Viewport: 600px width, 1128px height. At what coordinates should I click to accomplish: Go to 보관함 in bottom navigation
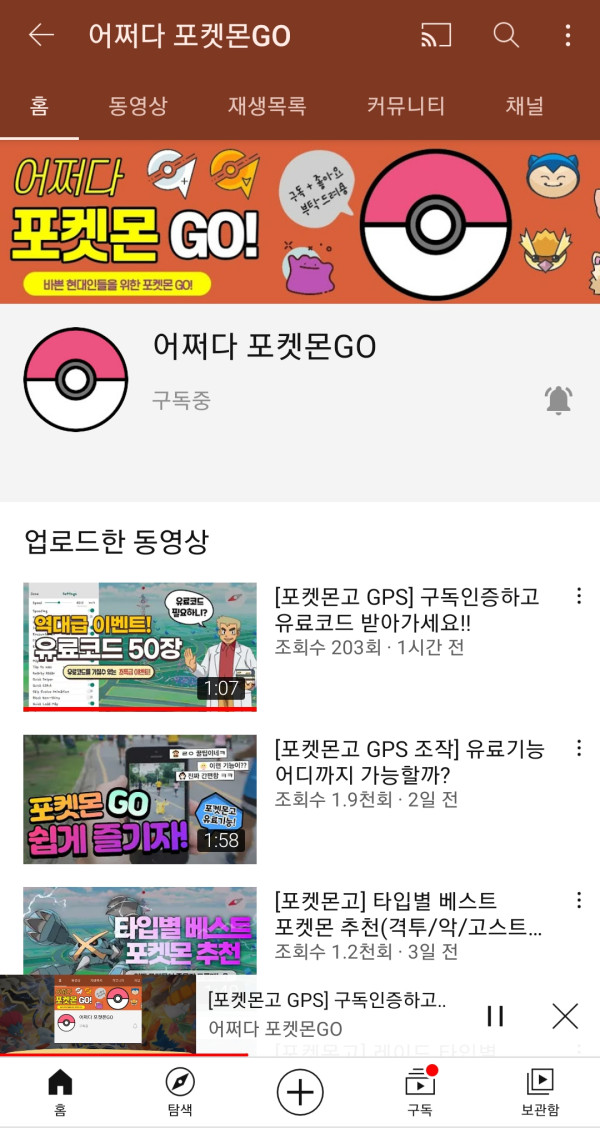pos(540,1091)
